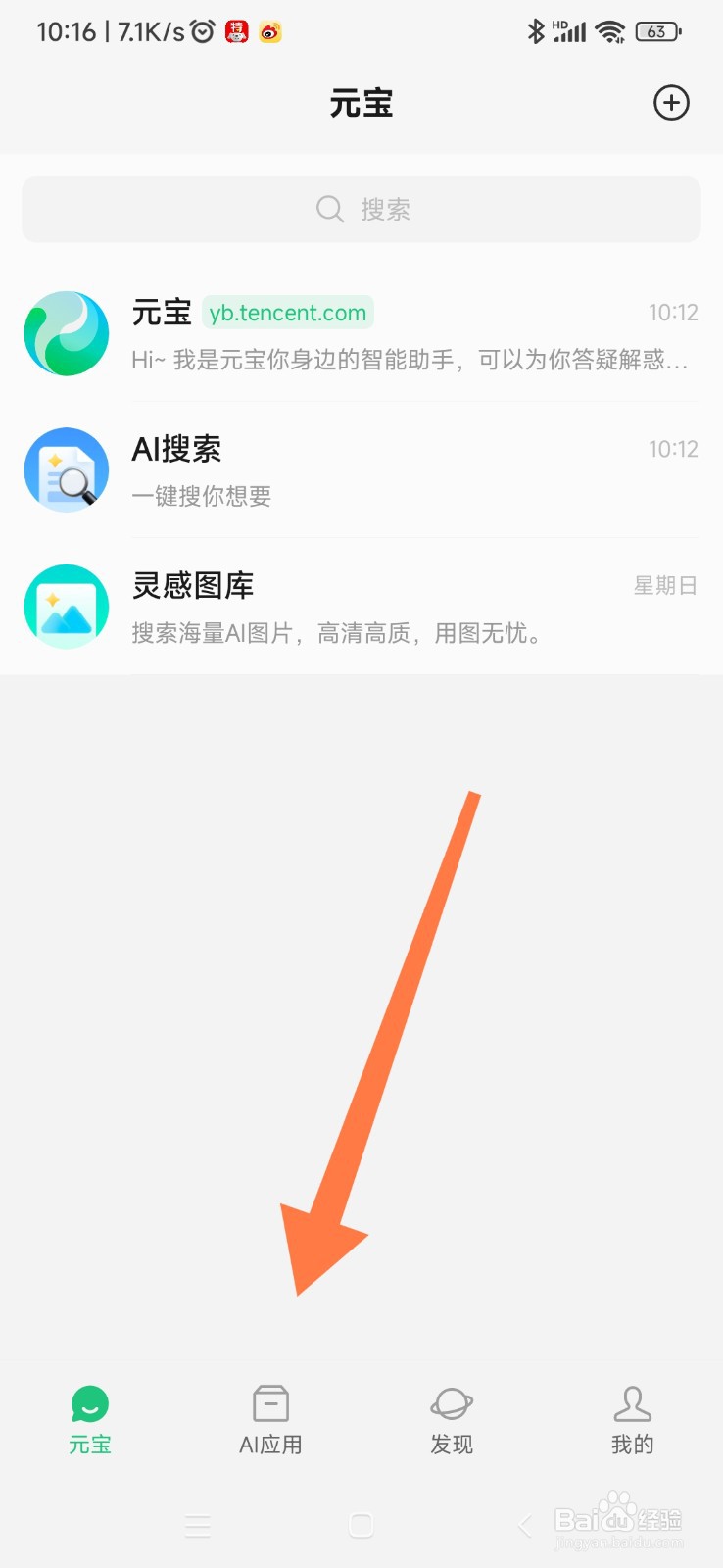Tap the plus button to start new chat
This screenshot has height=1568, width=723.
(x=671, y=102)
